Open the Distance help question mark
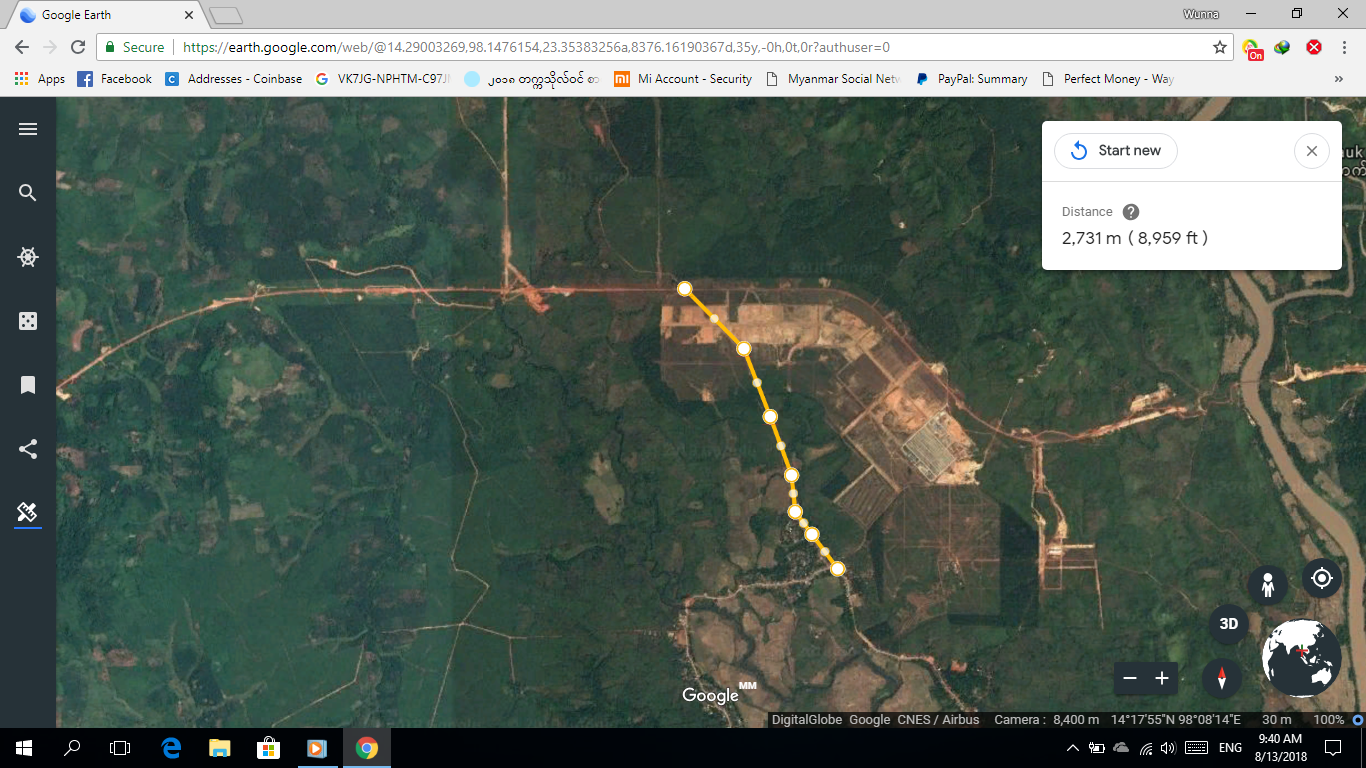The width and height of the screenshot is (1366, 768). pos(1131,212)
